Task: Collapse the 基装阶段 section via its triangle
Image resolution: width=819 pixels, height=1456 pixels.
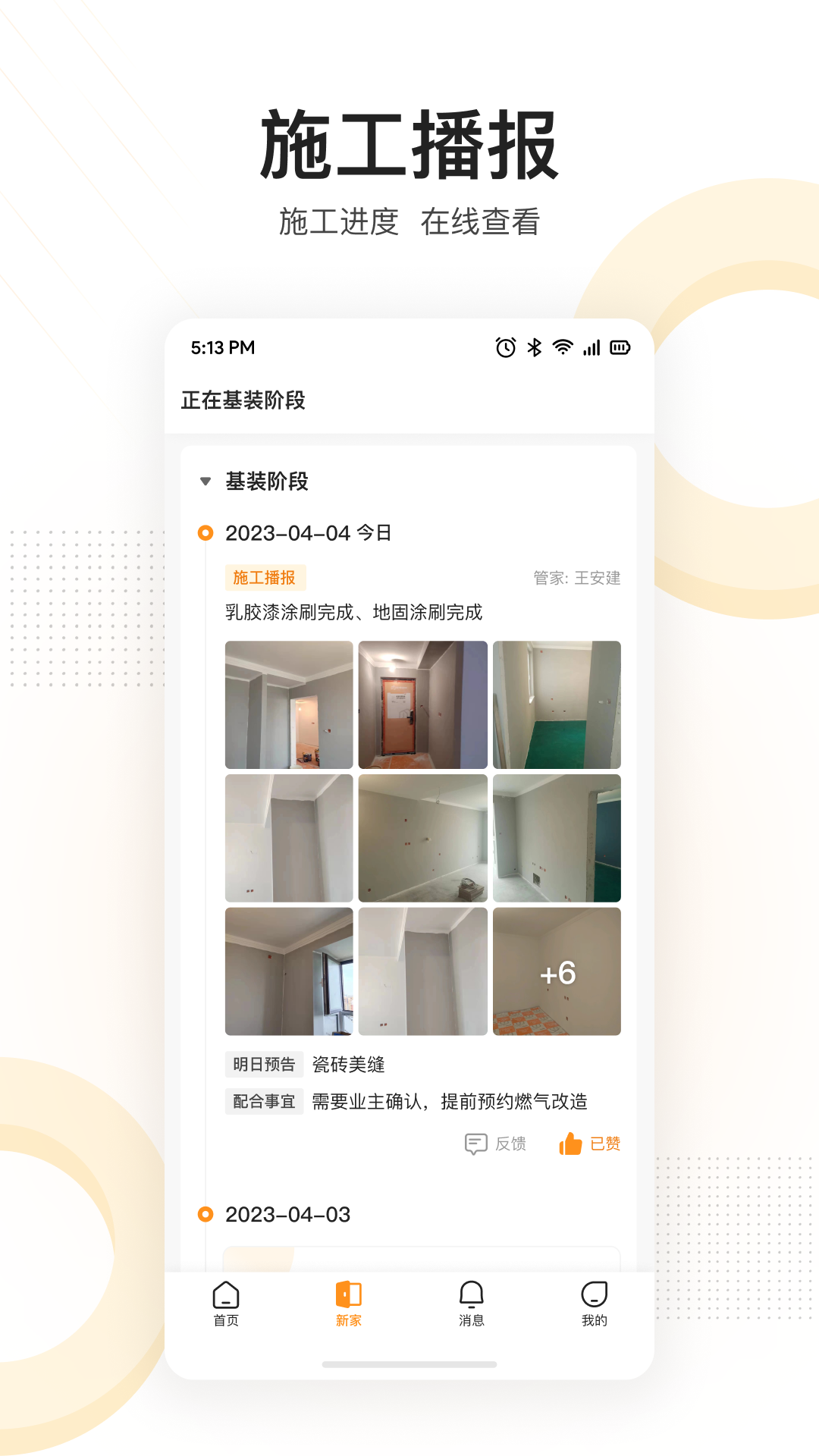Action: tap(205, 479)
